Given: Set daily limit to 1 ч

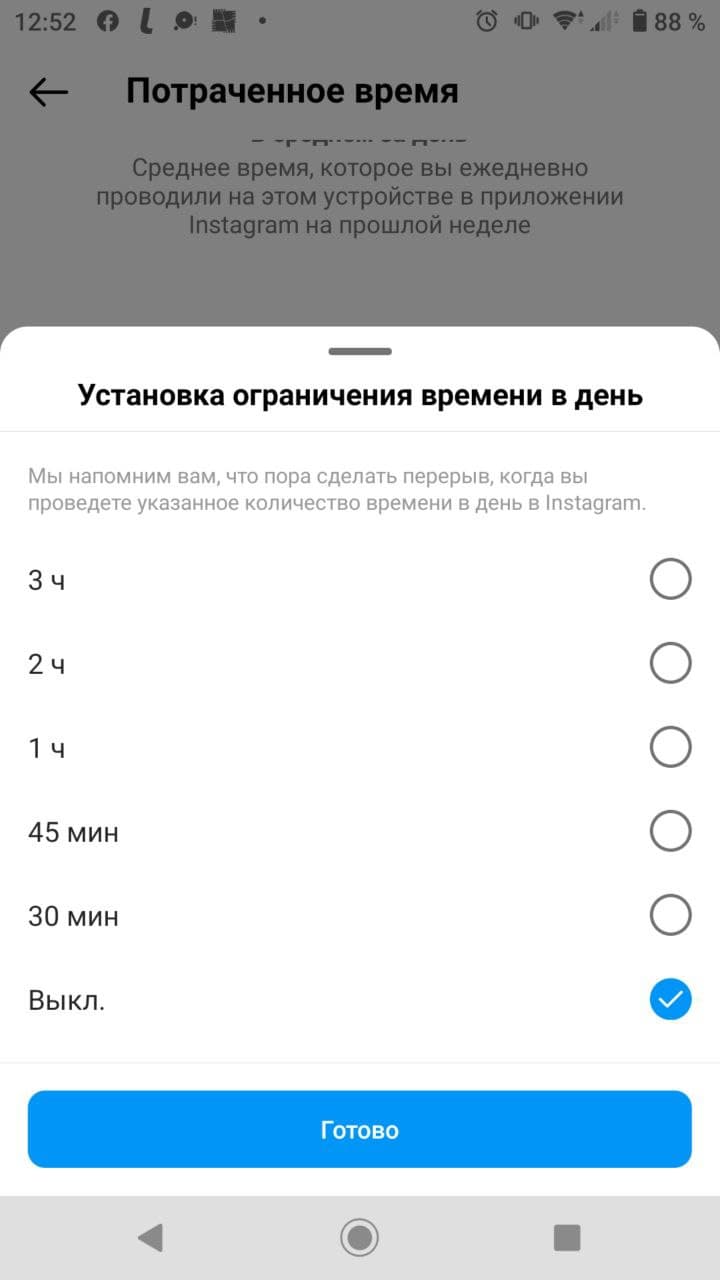Looking at the screenshot, I should [670, 747].
